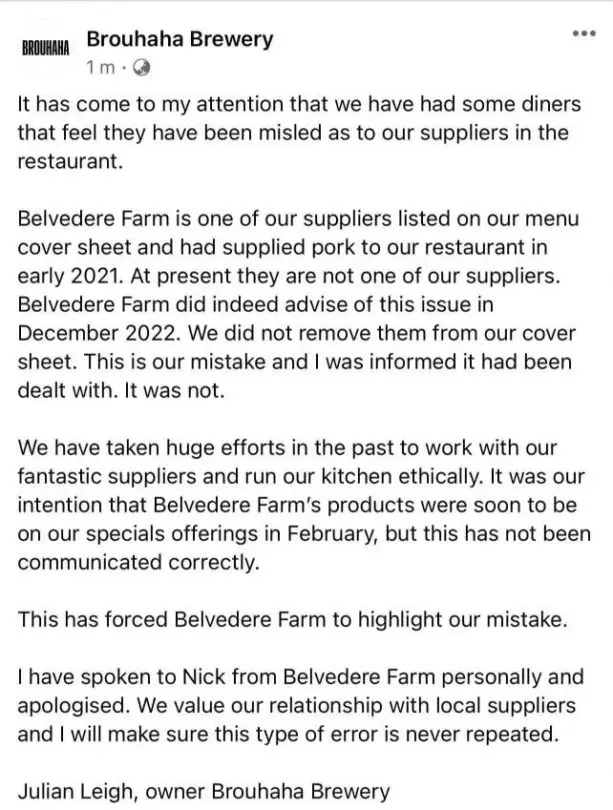Image resolution: width=613 pixels, height=810 pixels.
Task: Tap the Brouhaha profile picture
Action: (46, 49)
